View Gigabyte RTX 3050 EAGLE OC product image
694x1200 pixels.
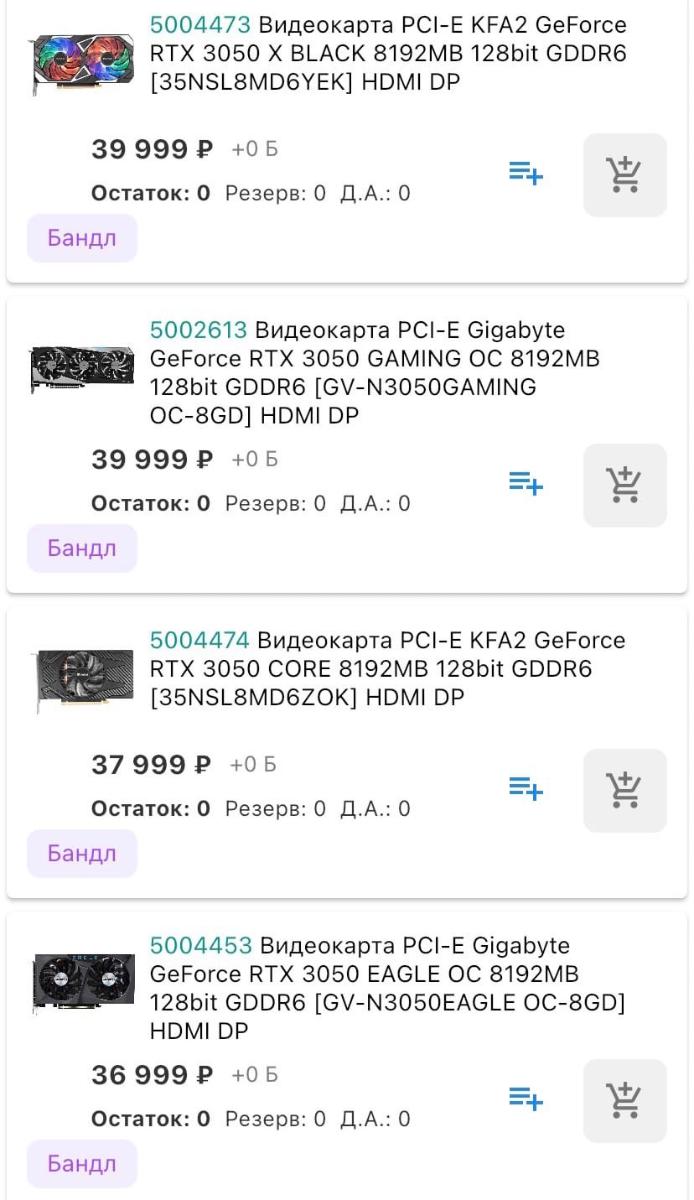click(x=84, y=981)
